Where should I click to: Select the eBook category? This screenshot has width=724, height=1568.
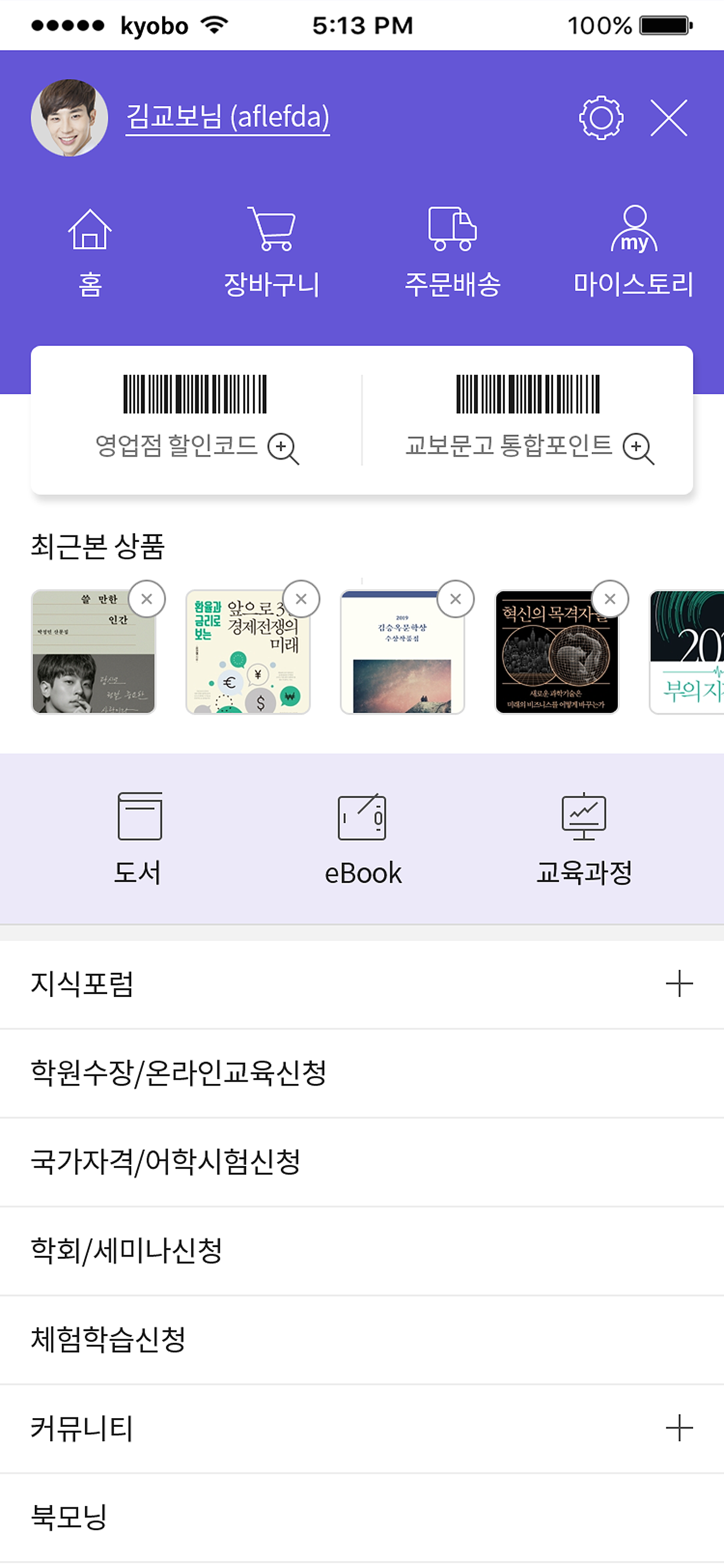click(x=363, y=838)
